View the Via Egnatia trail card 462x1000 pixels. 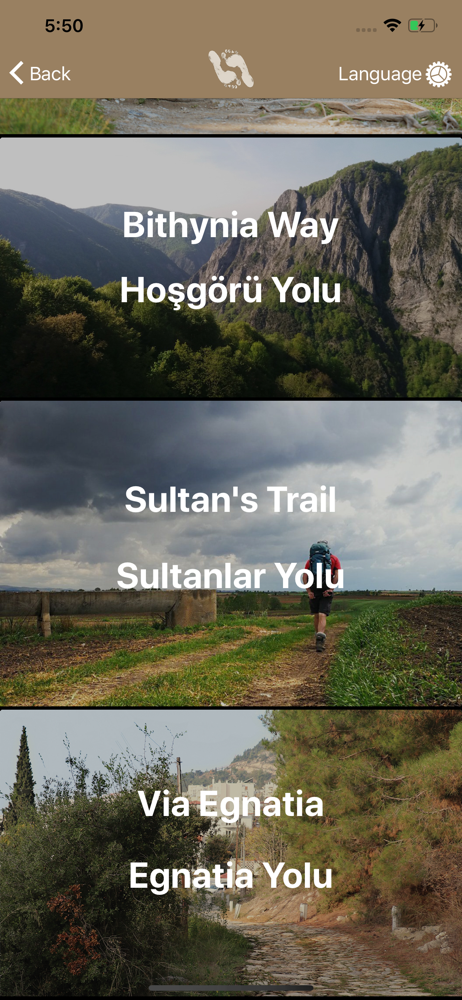[231, 853]
